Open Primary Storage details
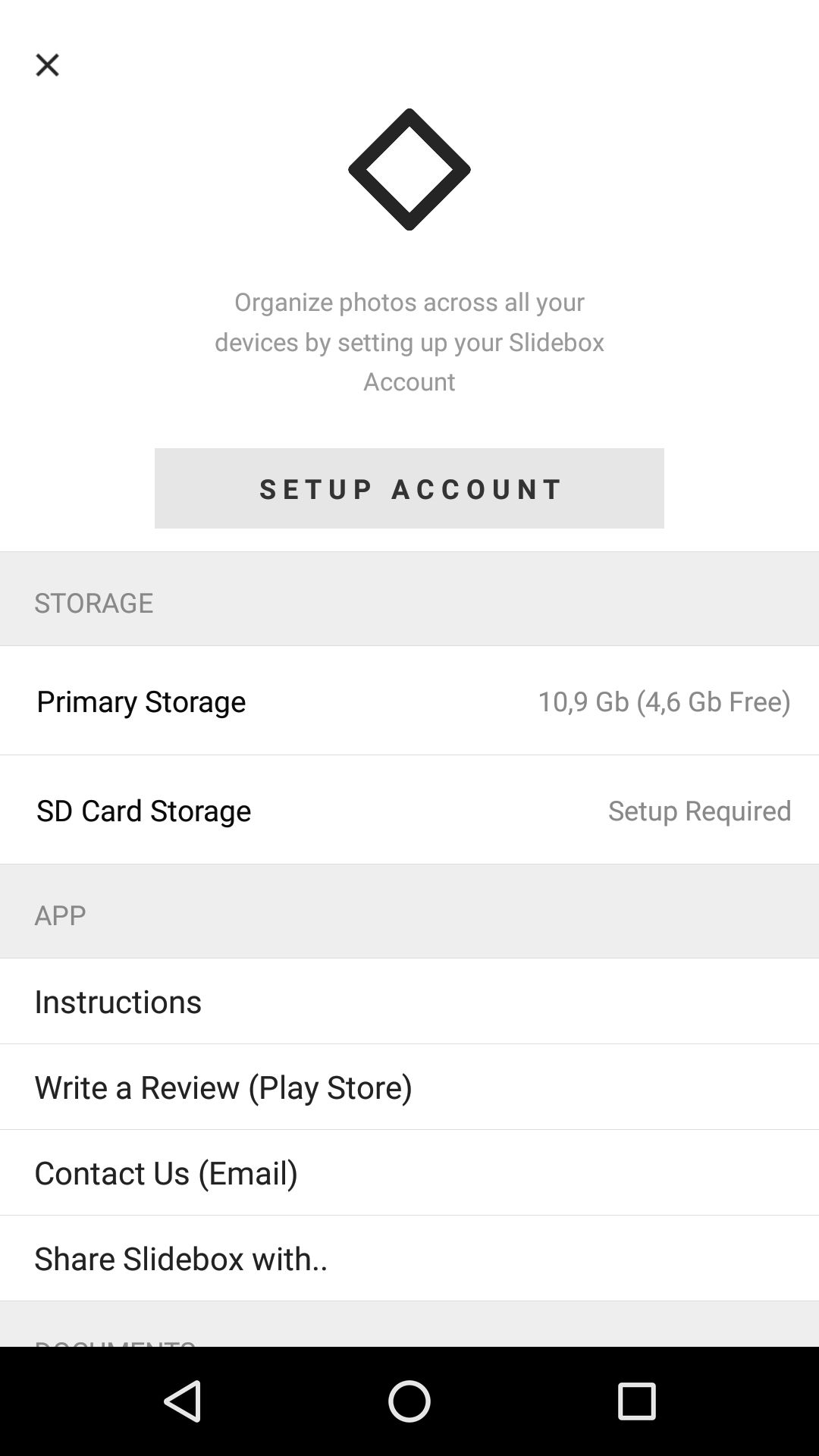 [x=409, y=701]
